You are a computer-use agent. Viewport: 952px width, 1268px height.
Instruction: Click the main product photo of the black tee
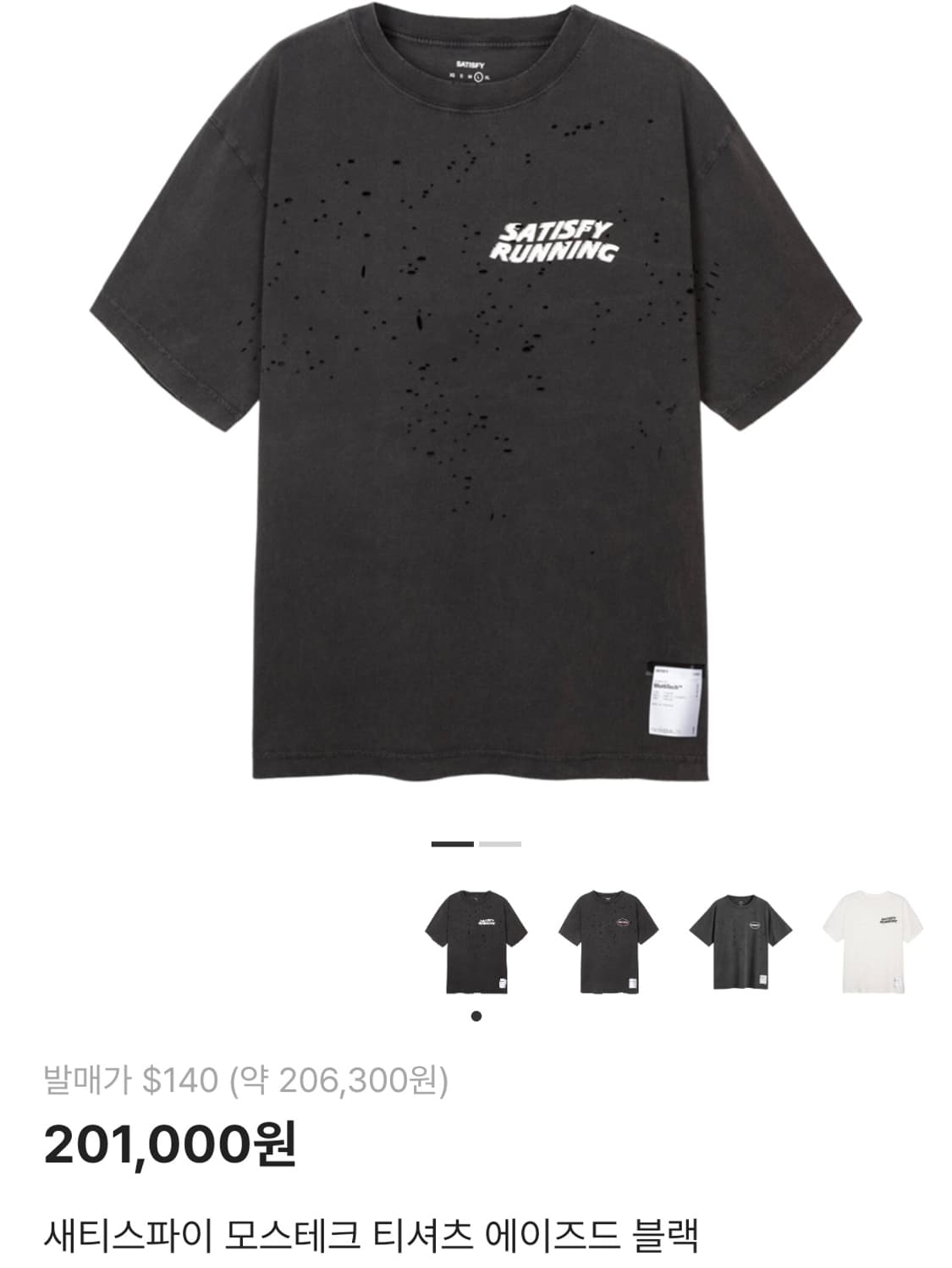[474, 406]
